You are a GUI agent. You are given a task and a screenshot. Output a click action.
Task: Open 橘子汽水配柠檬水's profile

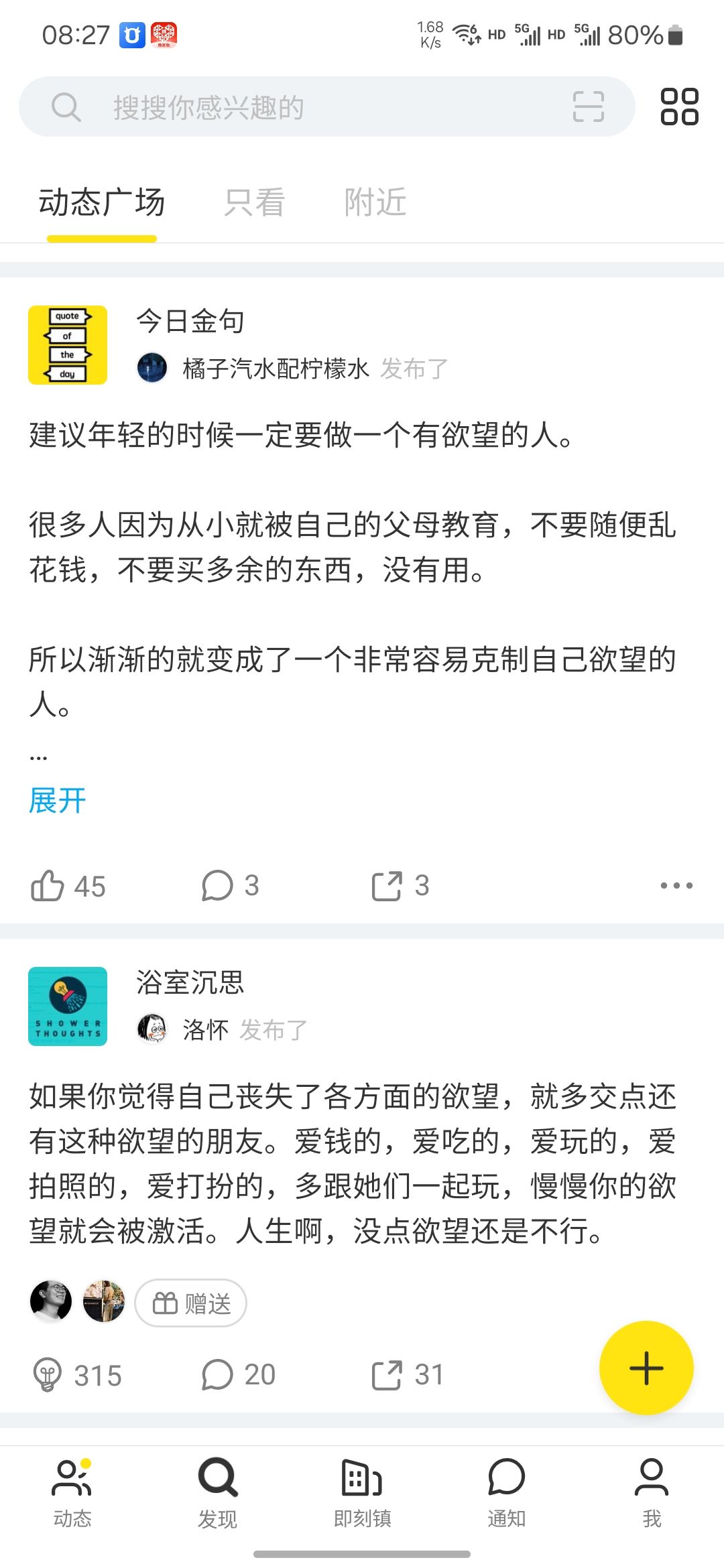276,369
